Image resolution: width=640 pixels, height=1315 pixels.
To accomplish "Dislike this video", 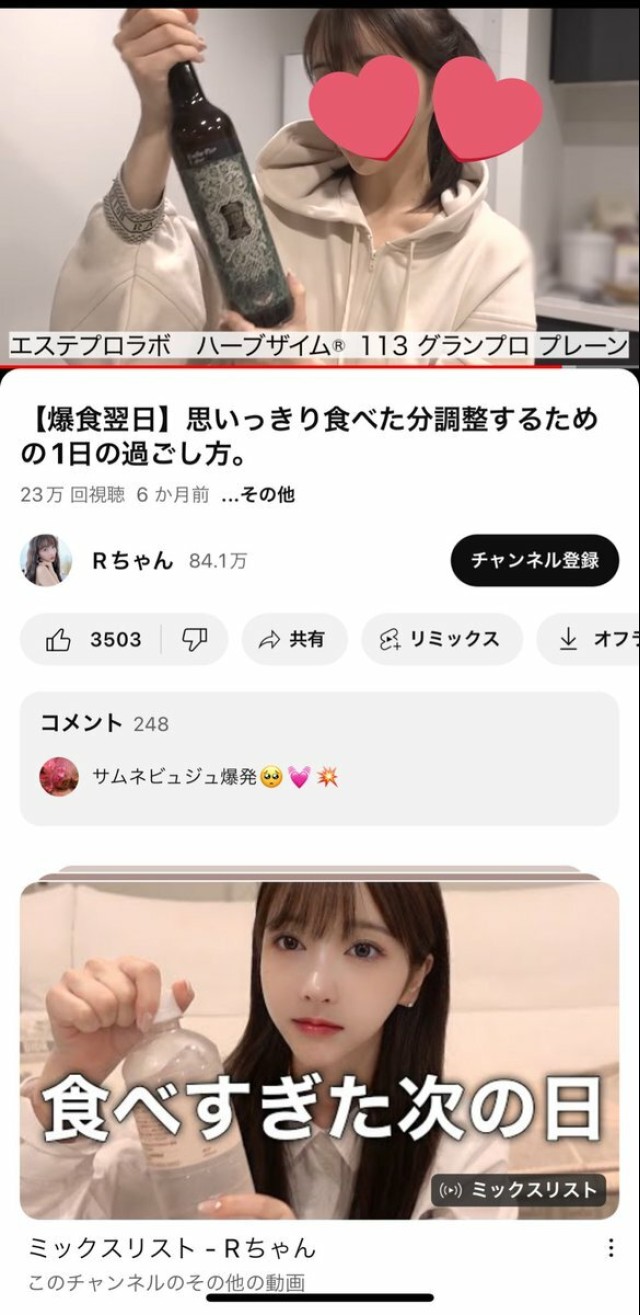I will (194, 640).
